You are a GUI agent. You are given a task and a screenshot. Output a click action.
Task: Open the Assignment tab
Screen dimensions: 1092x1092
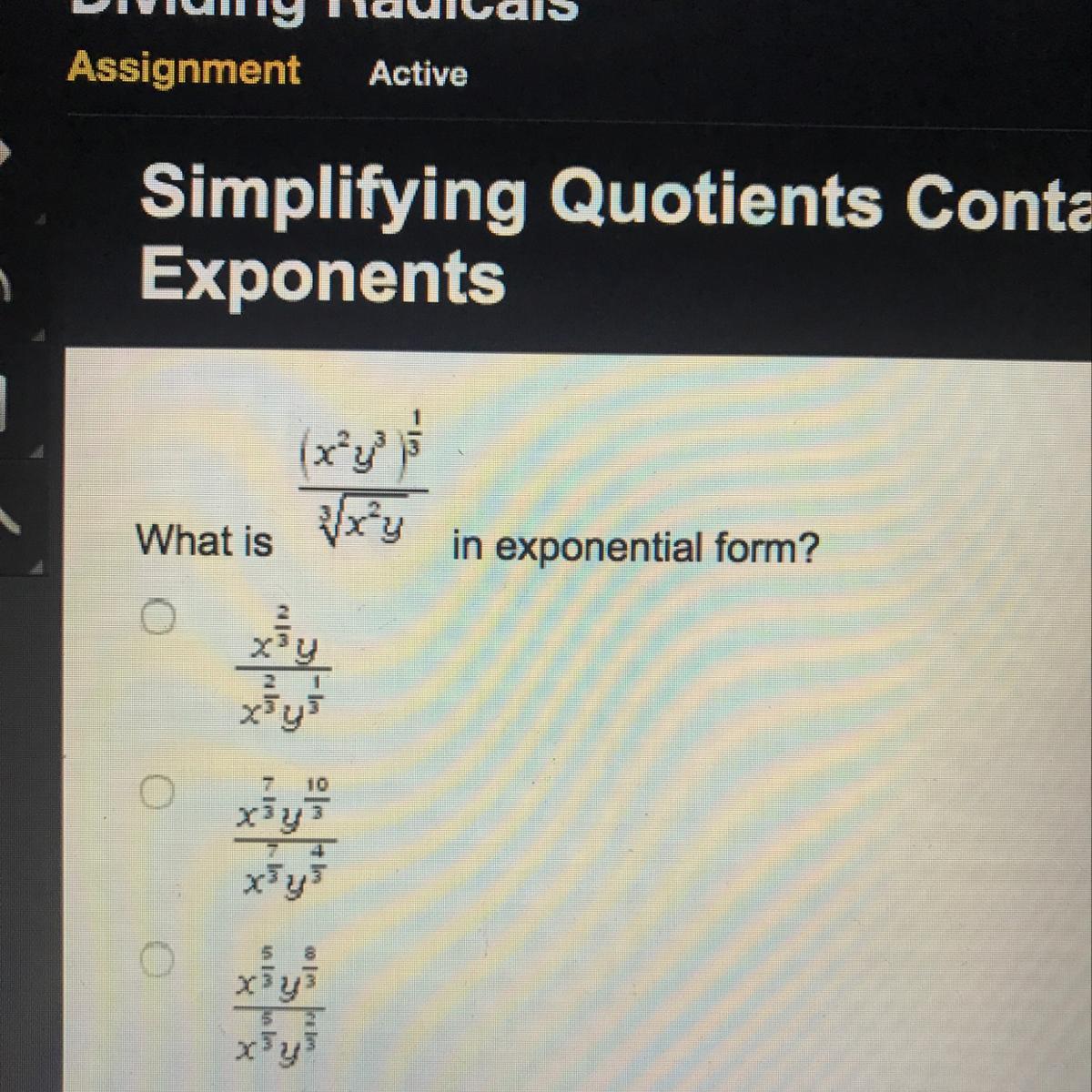(x=184, y=69)
